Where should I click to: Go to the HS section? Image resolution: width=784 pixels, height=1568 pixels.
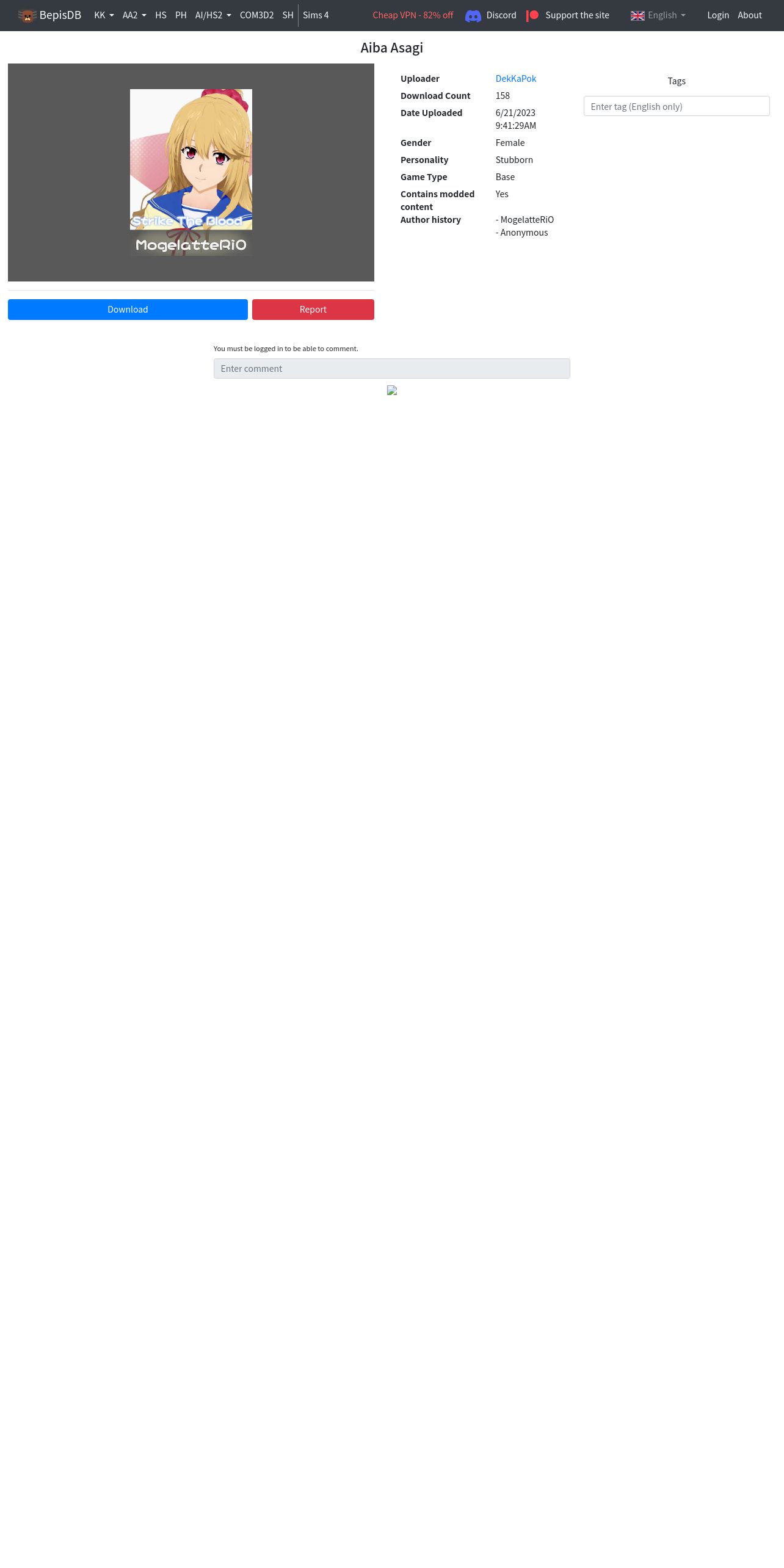pos(161,15)
